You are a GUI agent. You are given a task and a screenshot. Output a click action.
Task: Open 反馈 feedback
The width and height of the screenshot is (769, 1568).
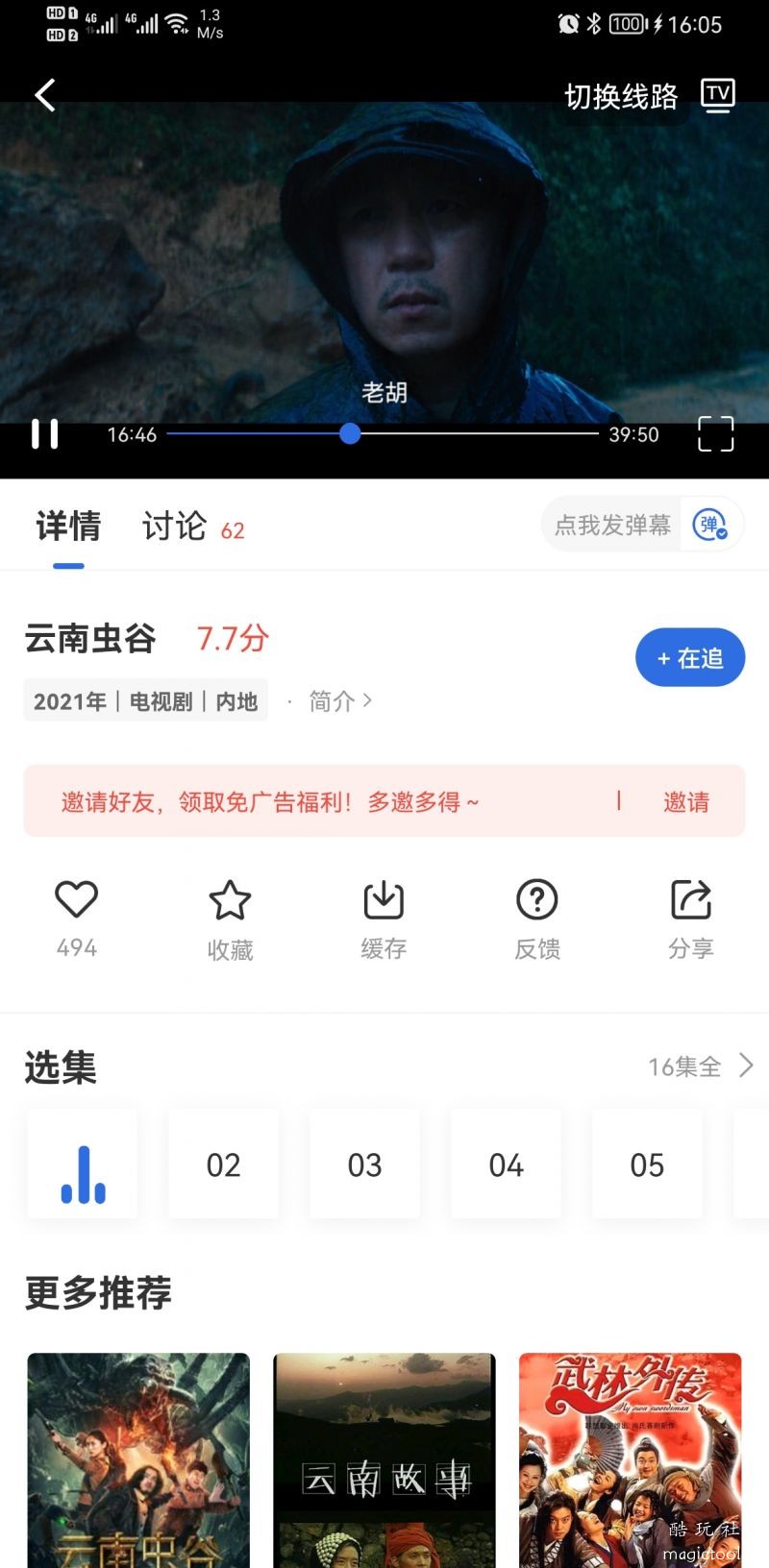537,919
